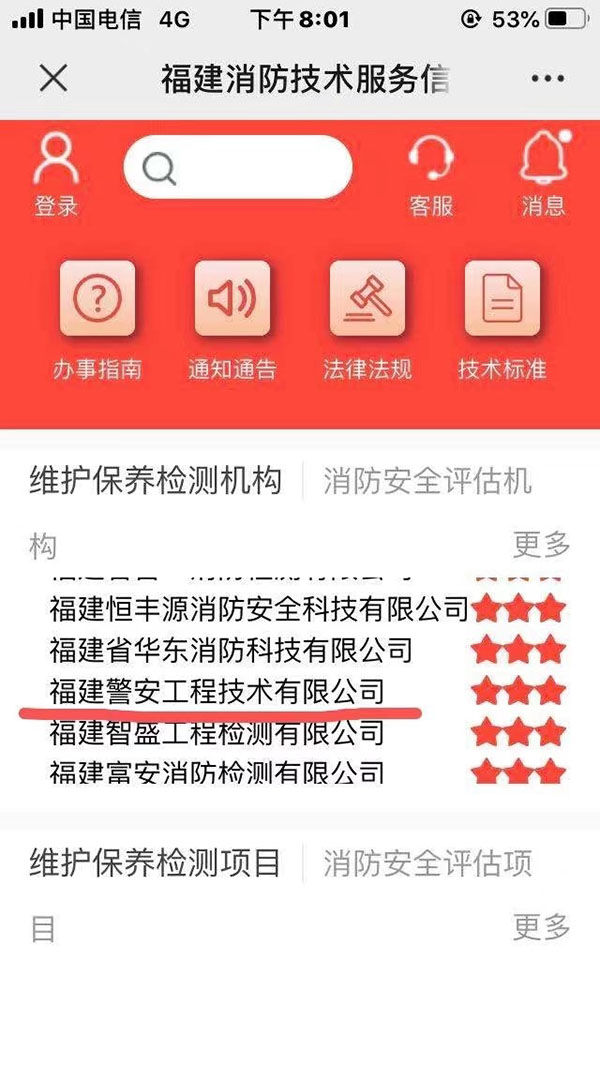The height and width of the screenshot is (1065, 600).
Task: Open 福建恒丰源消防安全科技有限公司
Action: click(x=258, y=607)
